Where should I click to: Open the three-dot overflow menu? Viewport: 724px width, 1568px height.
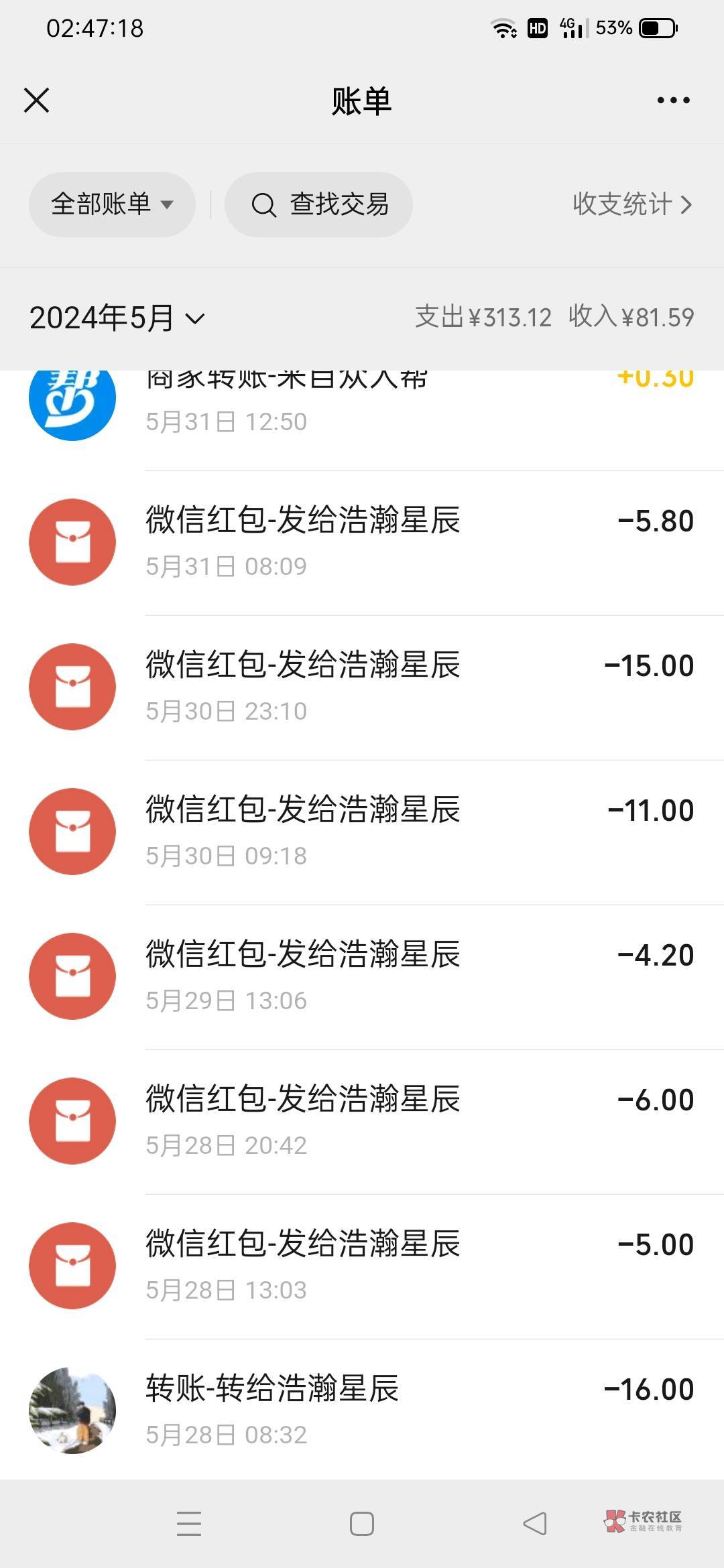673,101
